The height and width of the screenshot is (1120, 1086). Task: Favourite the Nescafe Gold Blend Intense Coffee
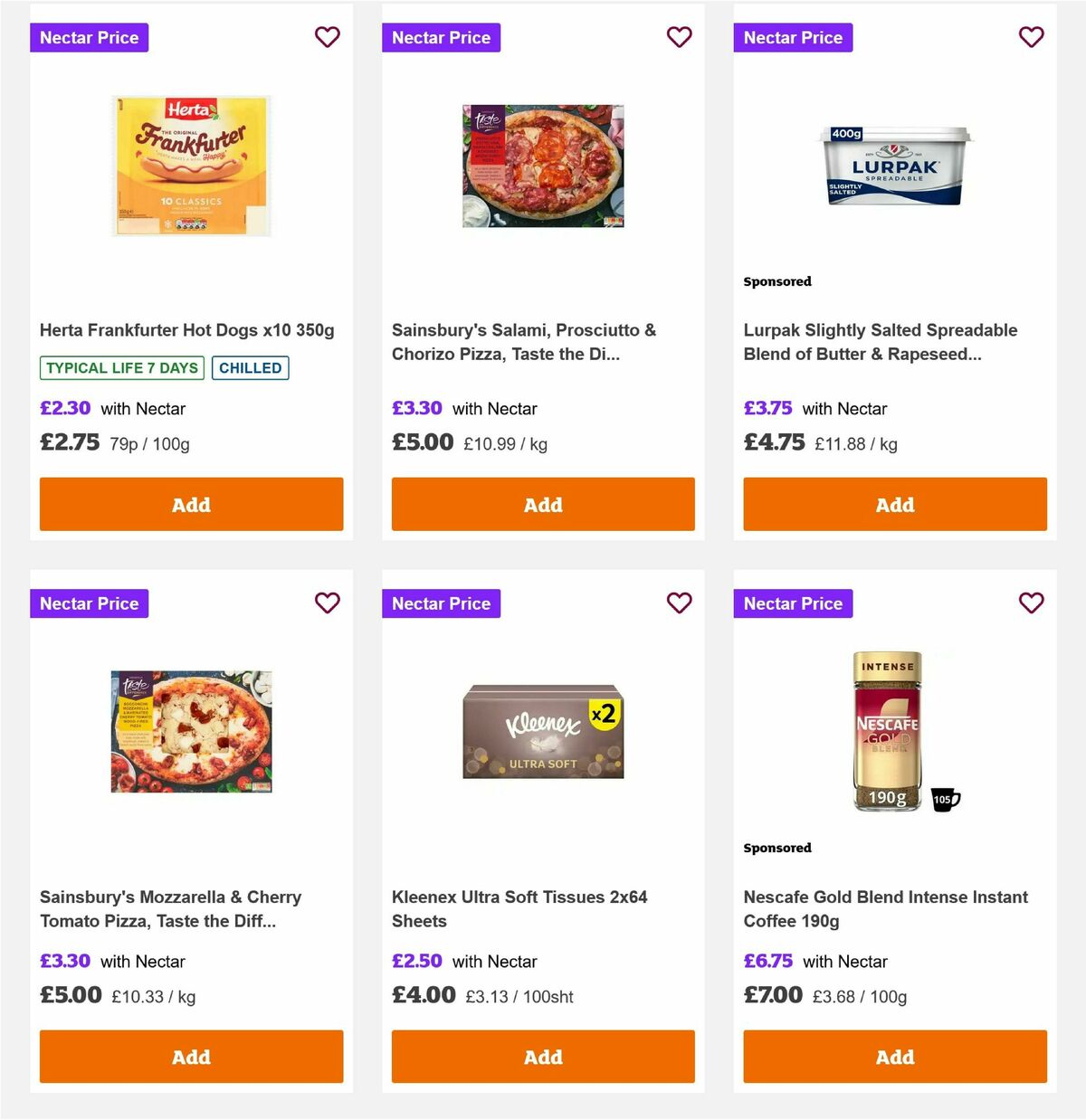coord(1032,603)
